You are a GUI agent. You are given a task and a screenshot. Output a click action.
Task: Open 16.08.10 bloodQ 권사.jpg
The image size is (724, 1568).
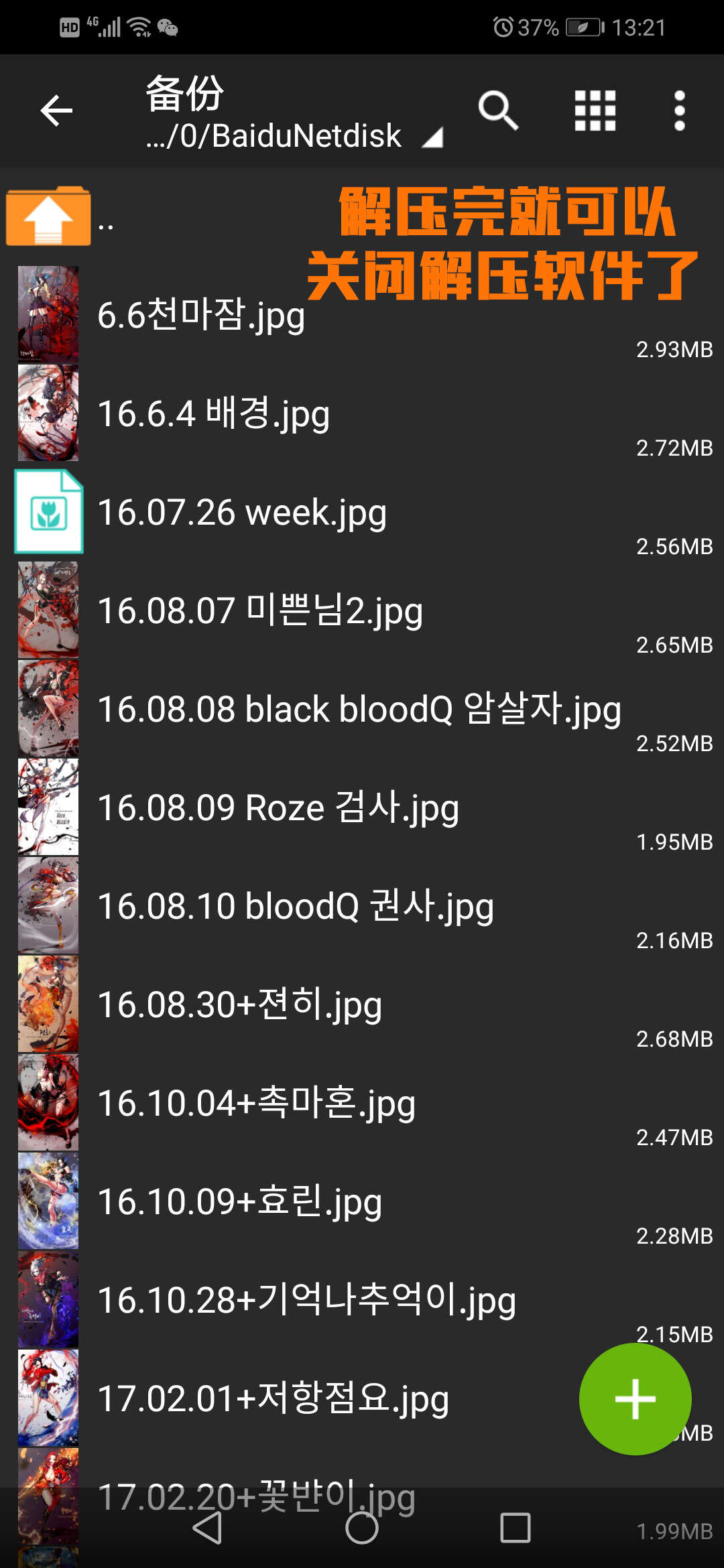[296, 906]
